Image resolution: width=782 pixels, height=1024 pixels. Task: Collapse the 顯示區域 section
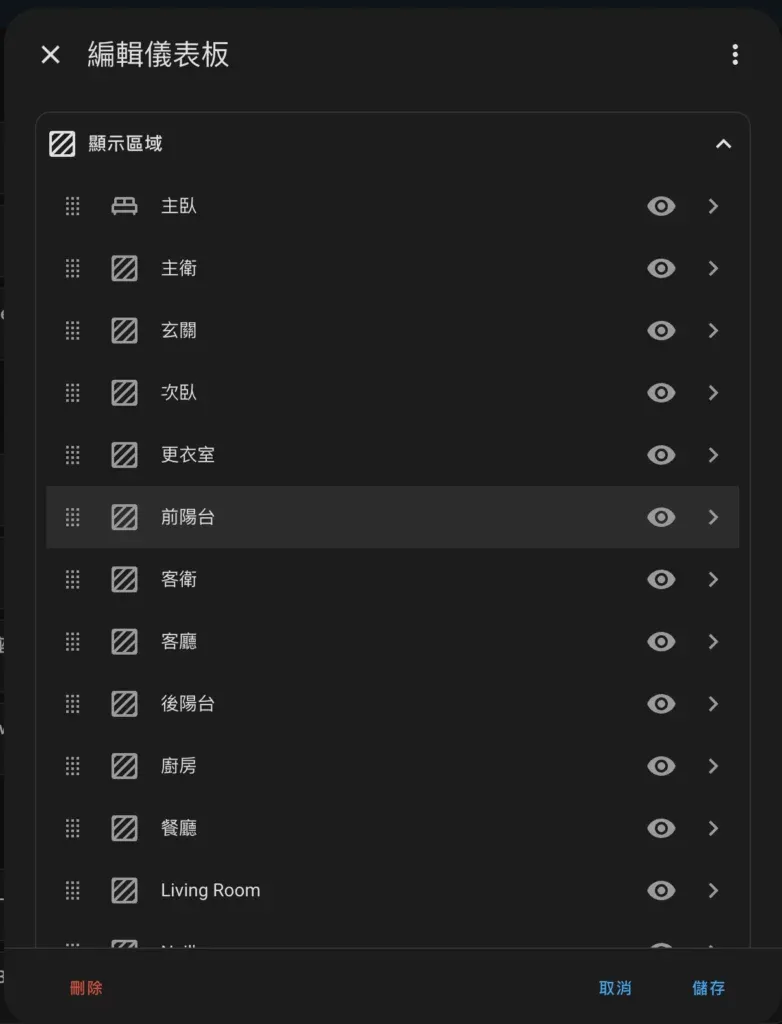[x=724, y=143]
